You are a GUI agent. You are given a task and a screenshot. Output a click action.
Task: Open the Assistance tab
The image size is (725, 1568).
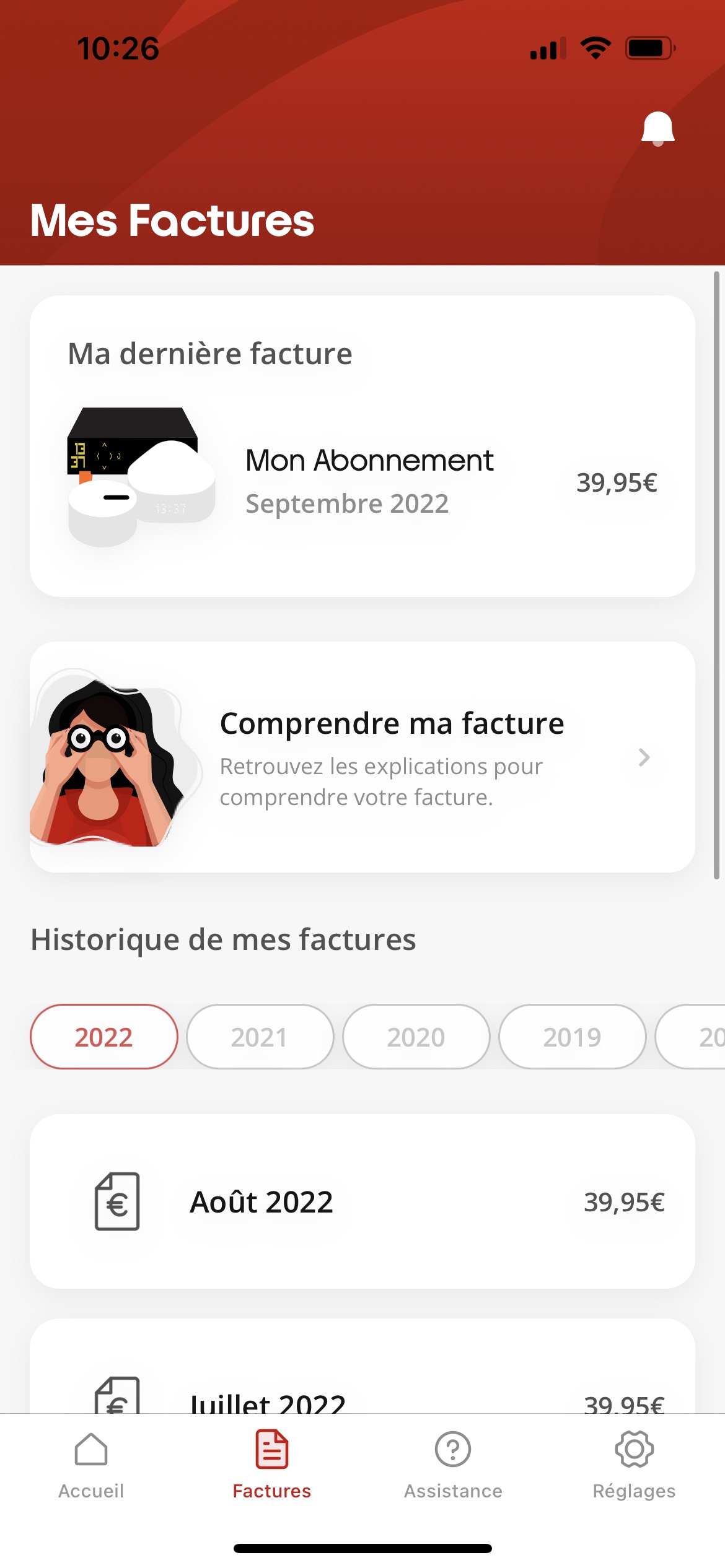click(453, 1464)
